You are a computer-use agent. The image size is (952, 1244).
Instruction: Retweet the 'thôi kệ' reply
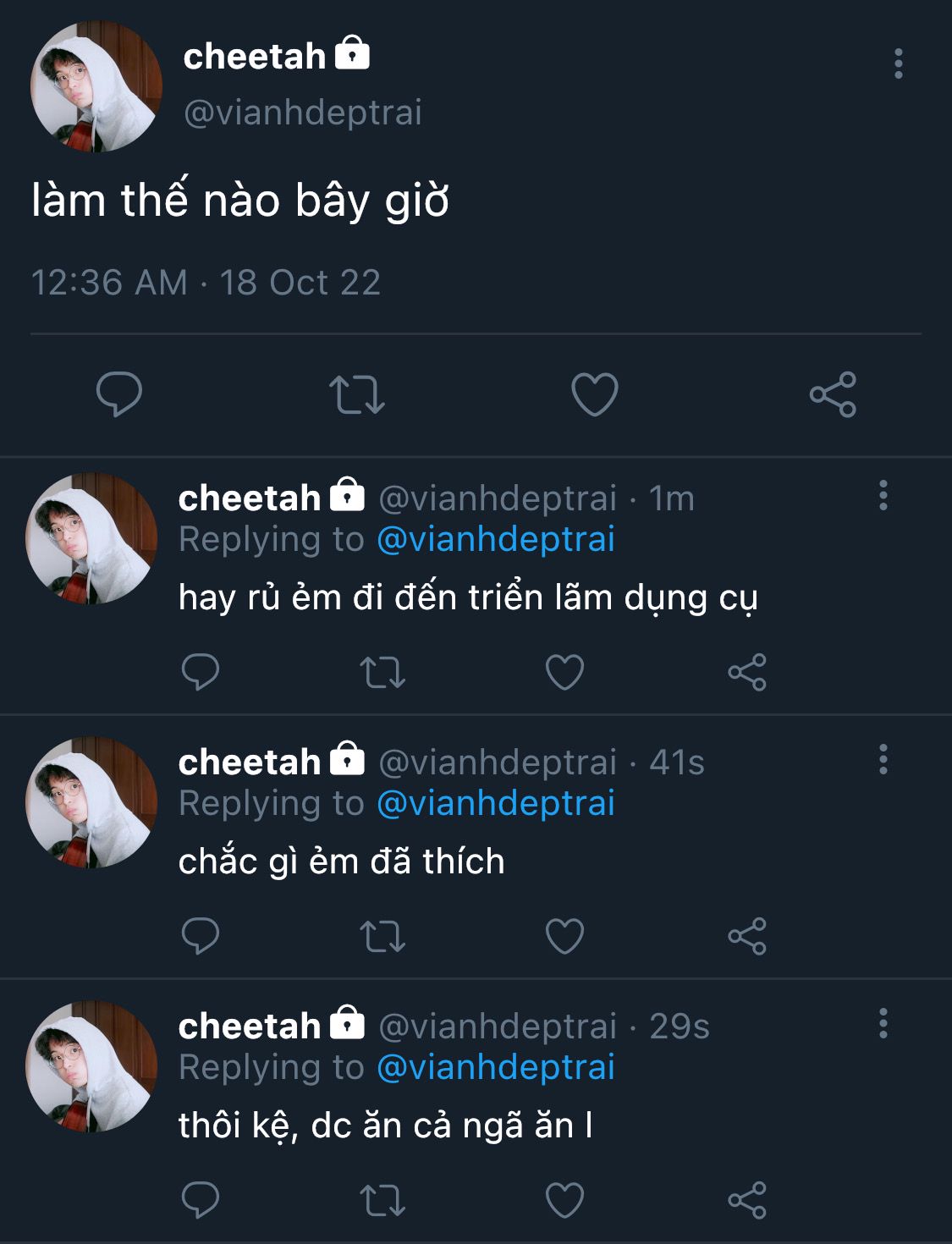[382, 1201]
